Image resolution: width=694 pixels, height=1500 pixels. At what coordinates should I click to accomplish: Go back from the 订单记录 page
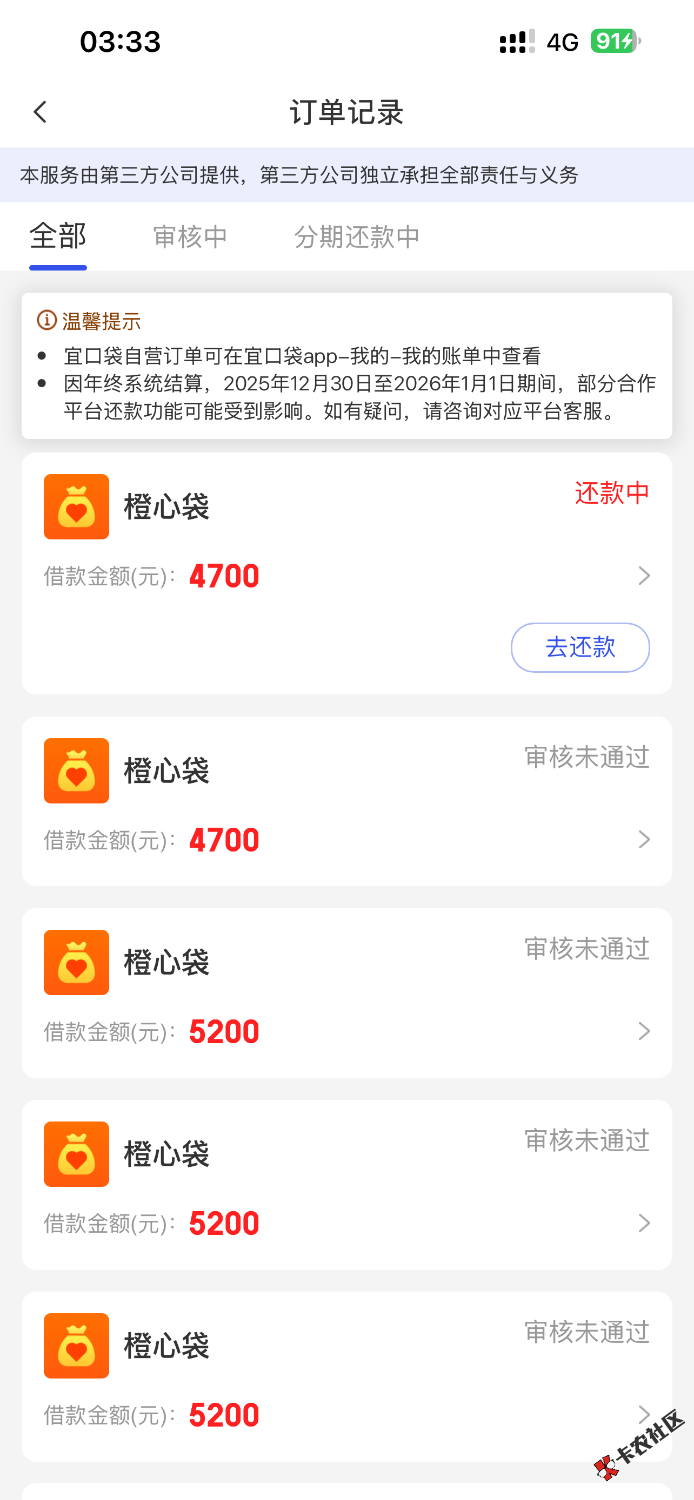pyautogui.click(x=40, y=112)
